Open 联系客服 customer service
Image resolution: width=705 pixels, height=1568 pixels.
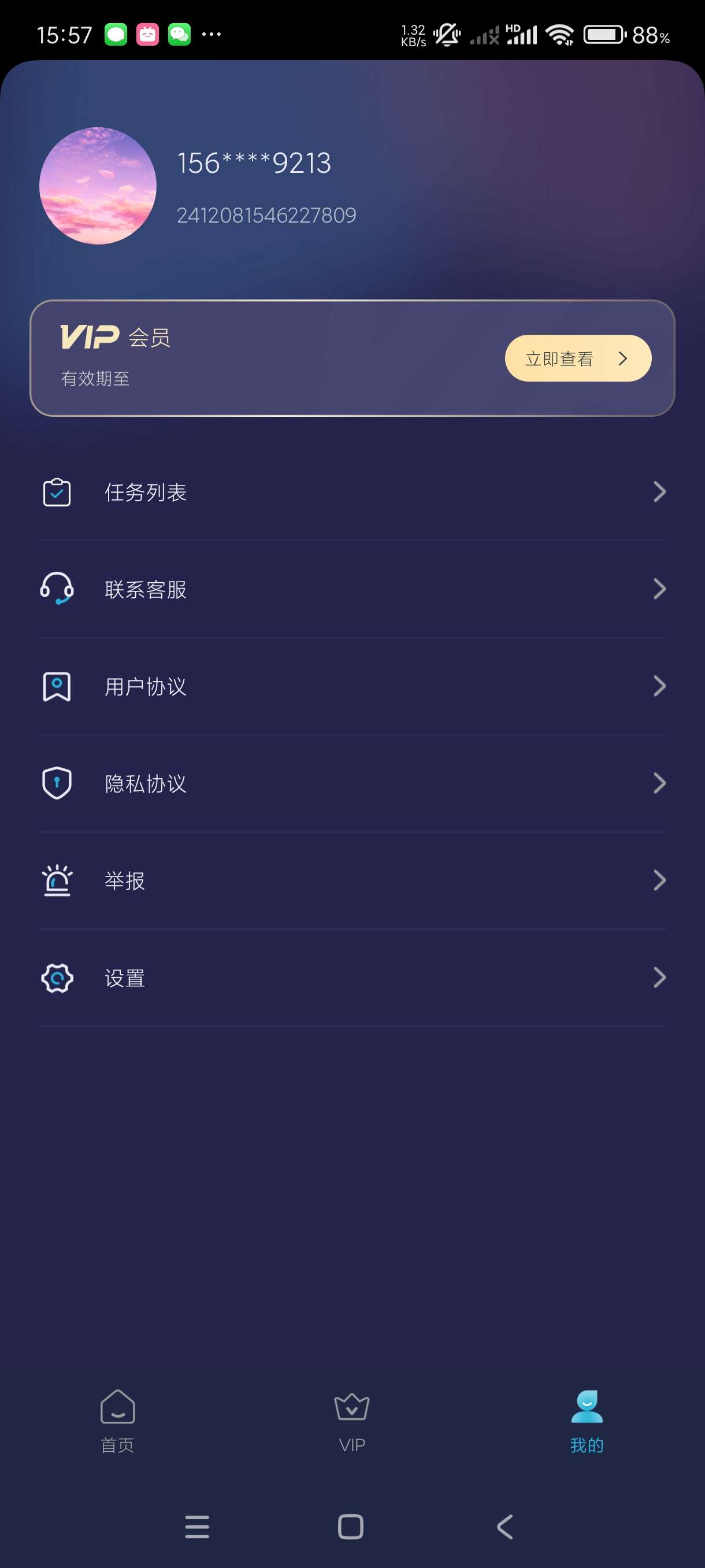(x=352, y=589)
